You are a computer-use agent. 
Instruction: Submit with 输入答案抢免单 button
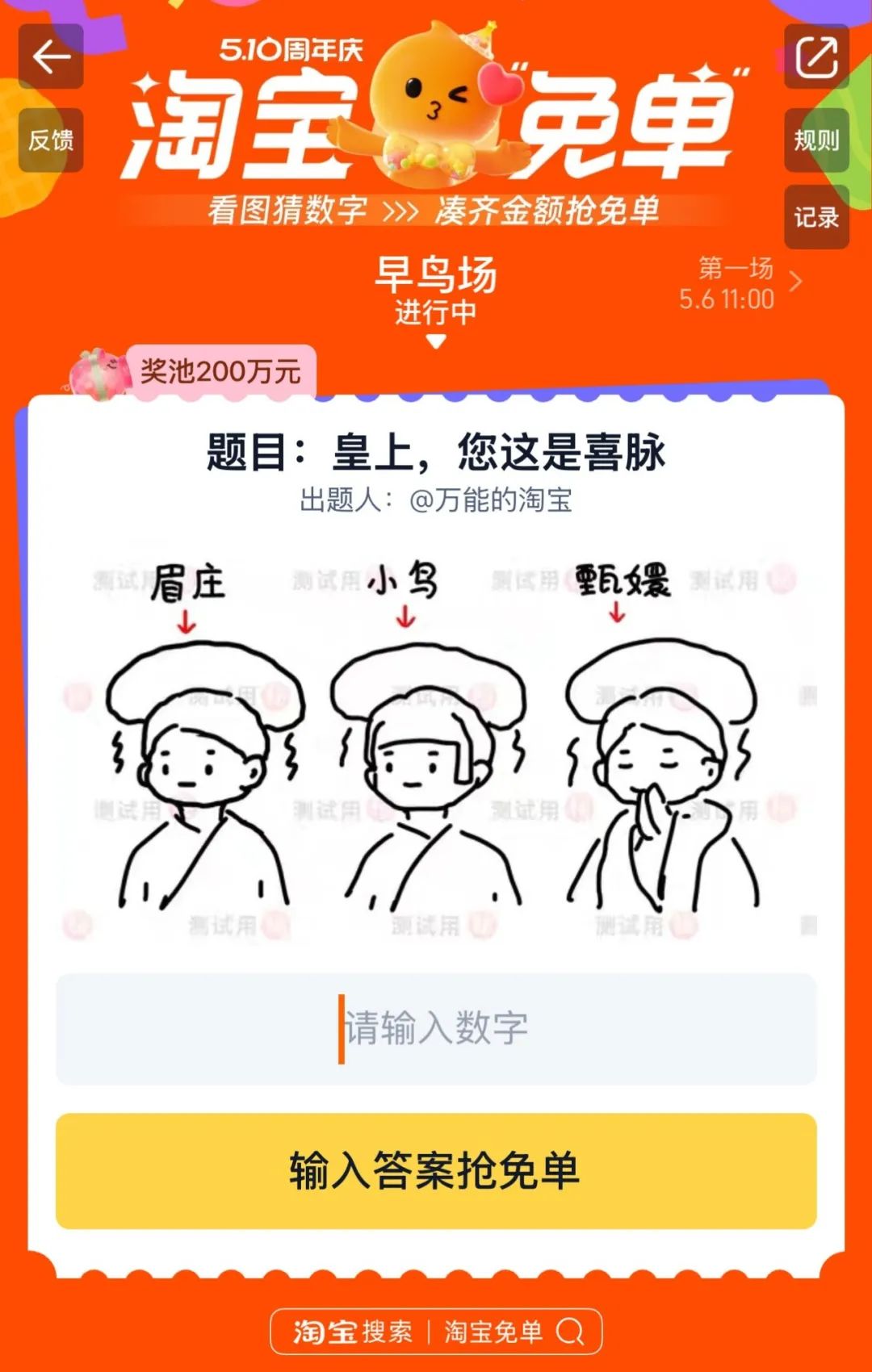click(x=436, y=1171)
